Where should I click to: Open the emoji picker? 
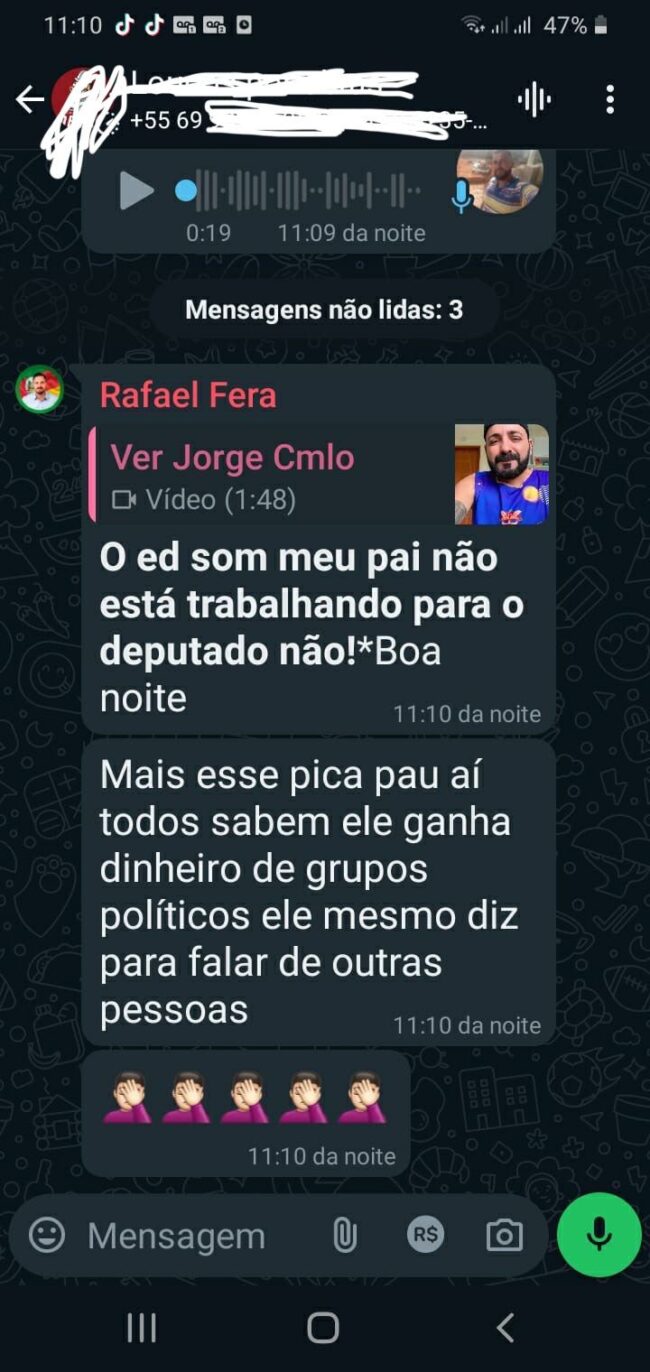[47, 1236]
